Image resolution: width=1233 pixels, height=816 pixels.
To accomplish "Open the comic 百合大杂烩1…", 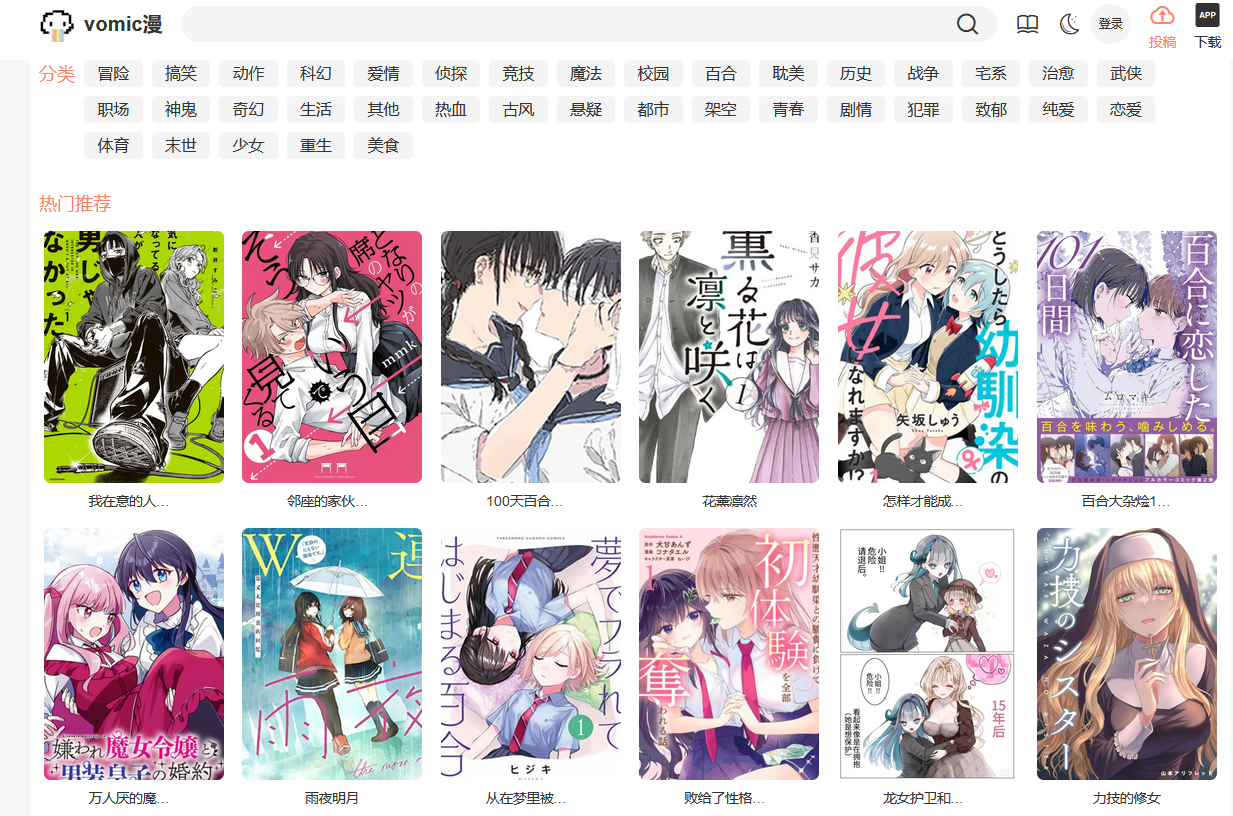I will [x=1126, y=357].
